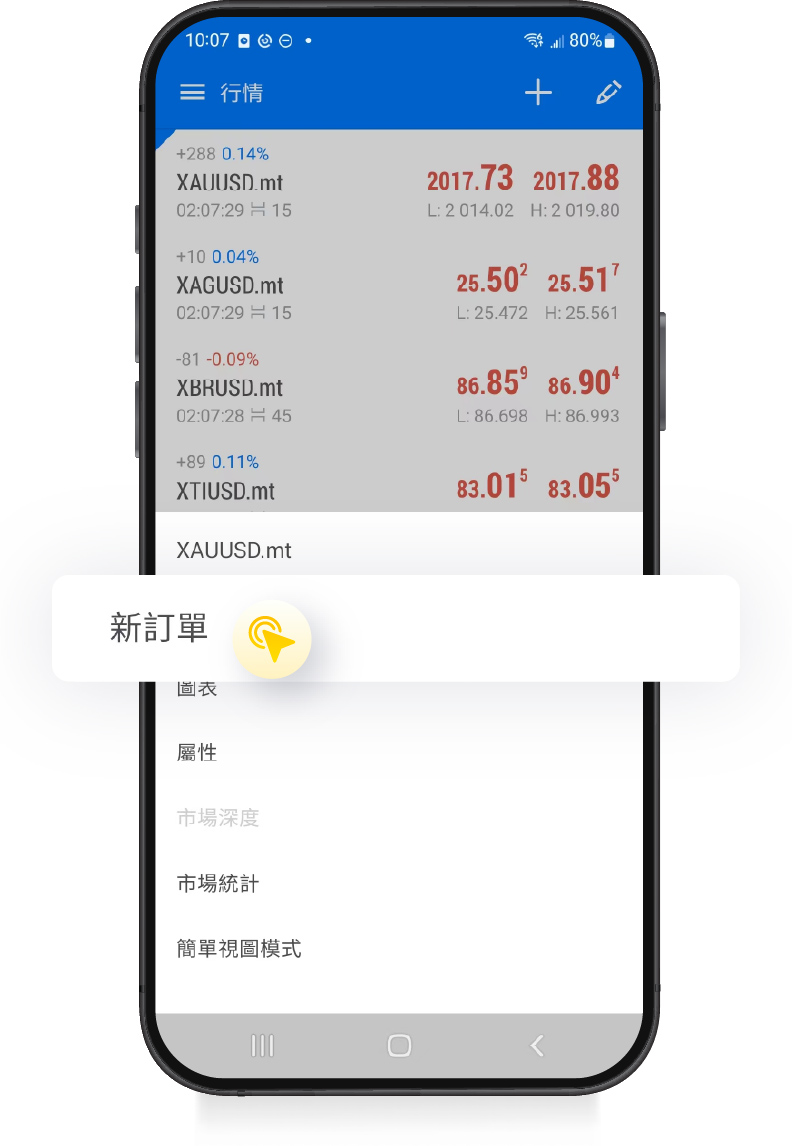The image size is (792, 1146).
Task: Tap the home button in the navigation bar
Action: [x=398, y=1046]
